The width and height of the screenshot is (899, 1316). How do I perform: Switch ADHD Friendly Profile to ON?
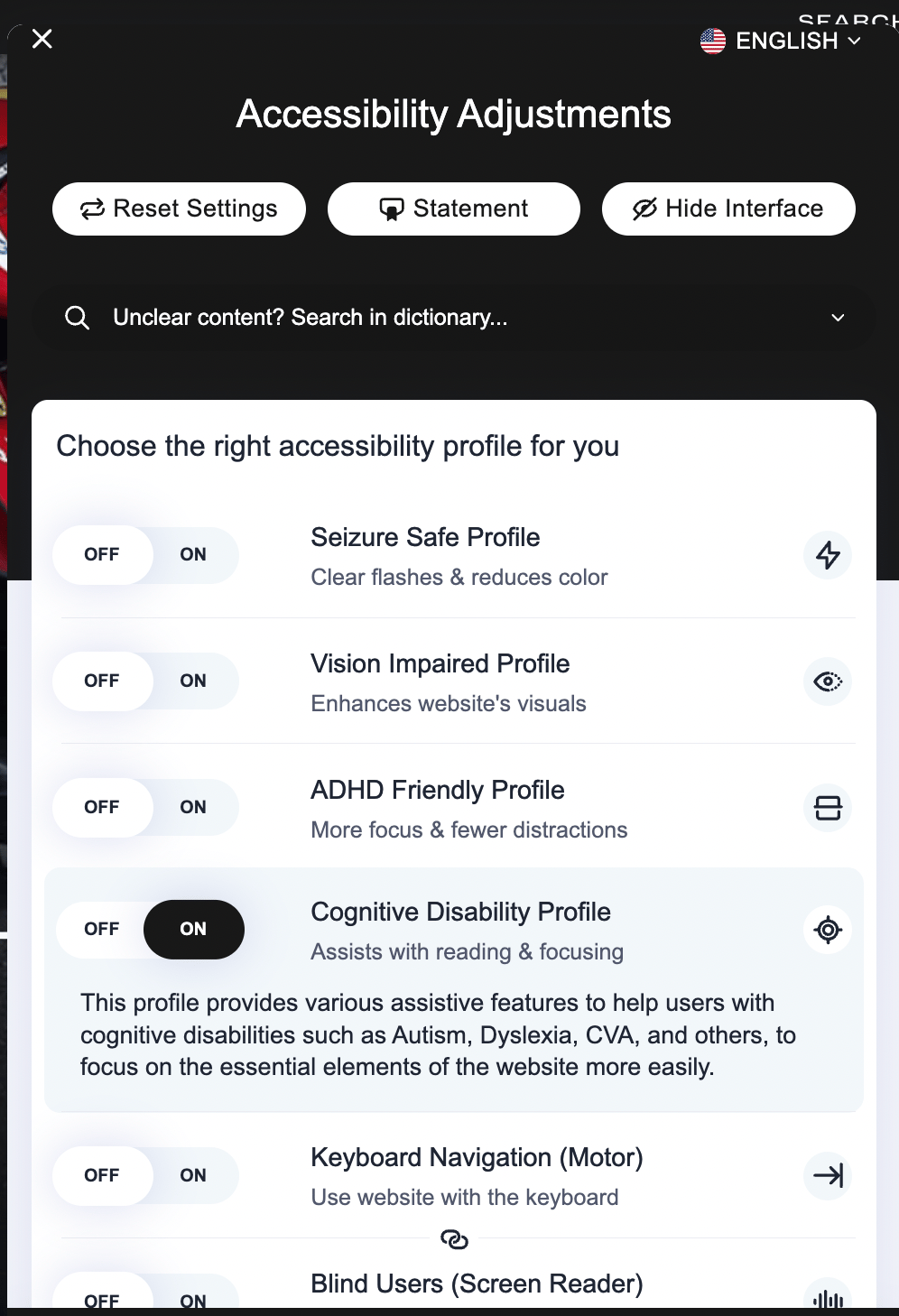pos(193,807)
